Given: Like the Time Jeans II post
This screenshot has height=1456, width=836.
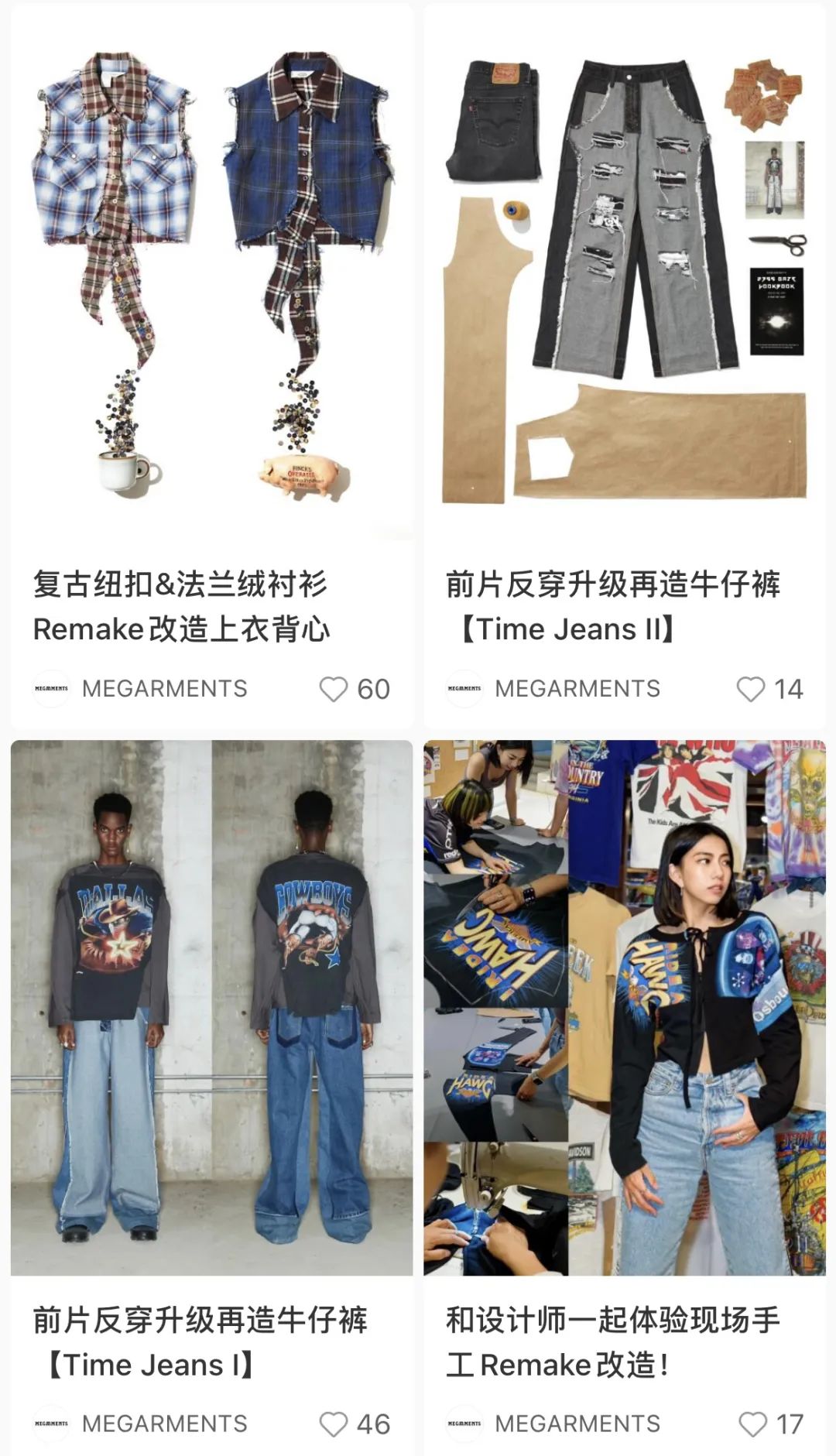Looking at the screenshot, I should (x=750, y=689).
